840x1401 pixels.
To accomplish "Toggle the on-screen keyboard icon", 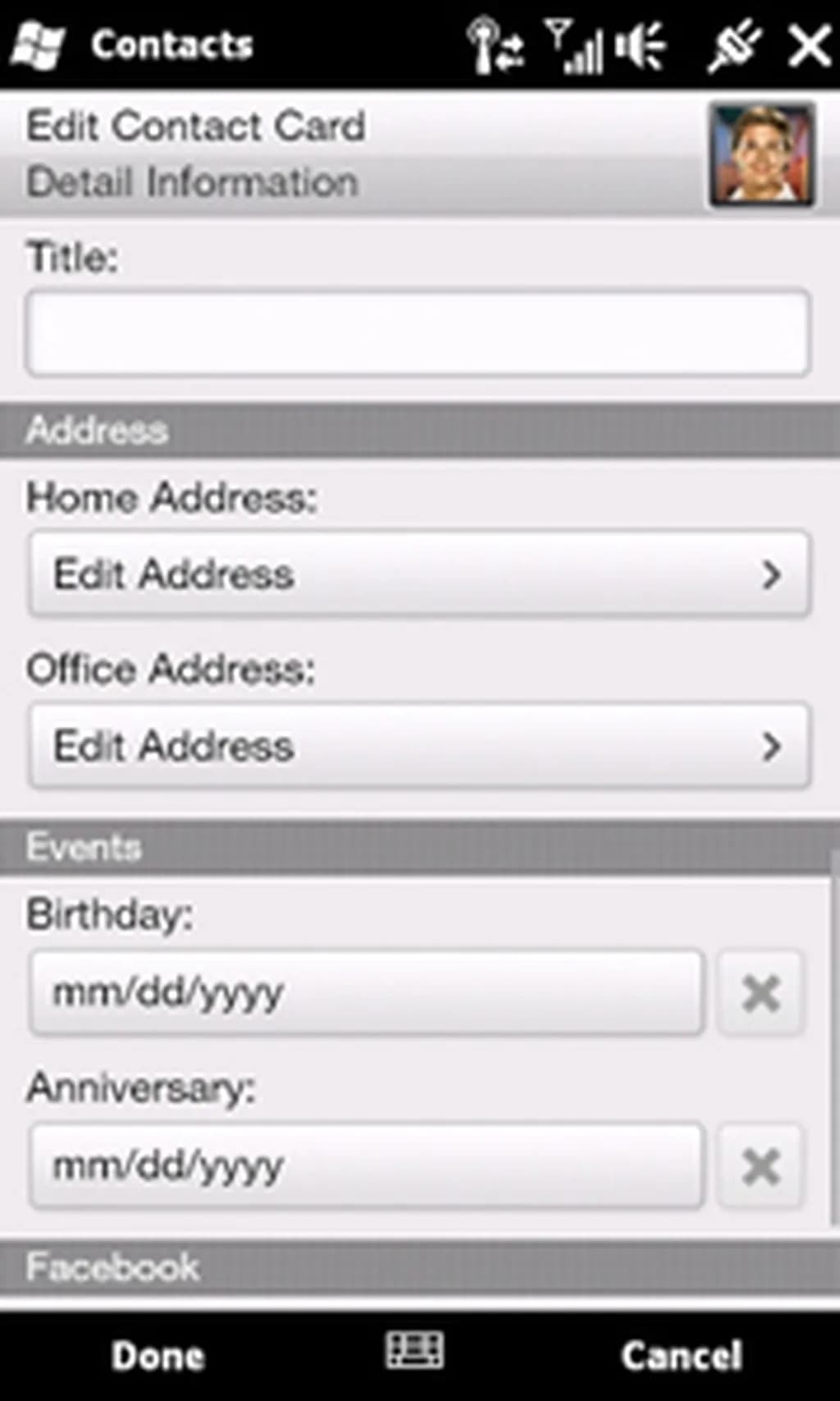I will pos(415,1351).
